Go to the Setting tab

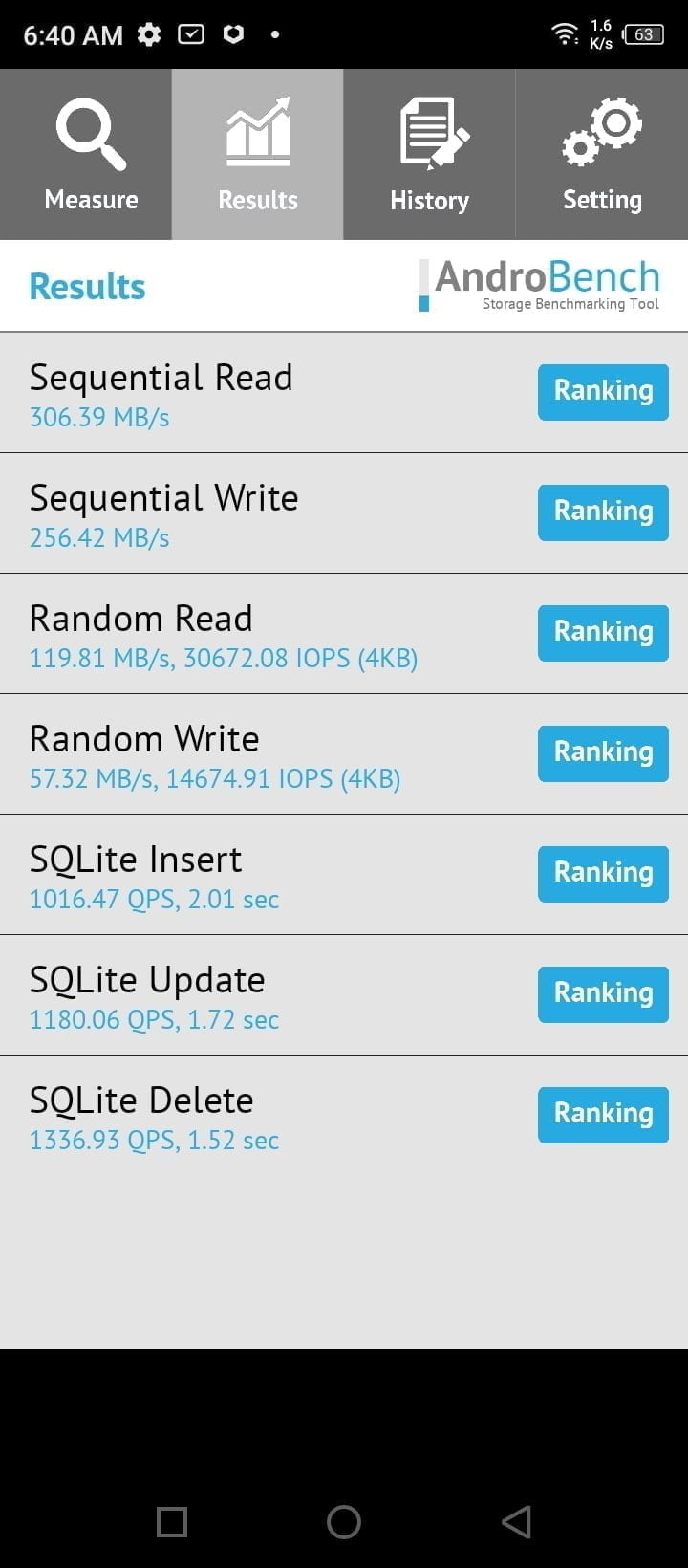602,155
